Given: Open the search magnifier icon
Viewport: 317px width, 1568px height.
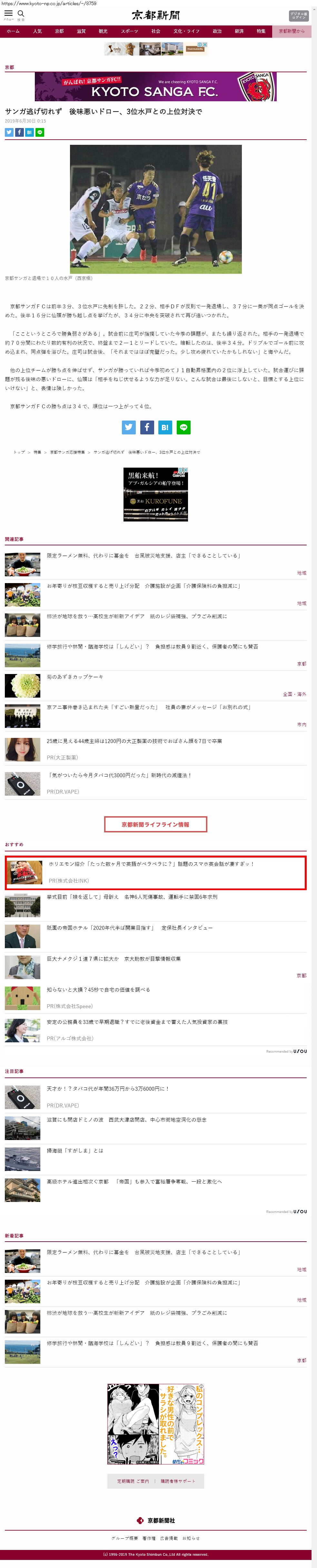Looking at the screenshot, I should tap(21, 14).
